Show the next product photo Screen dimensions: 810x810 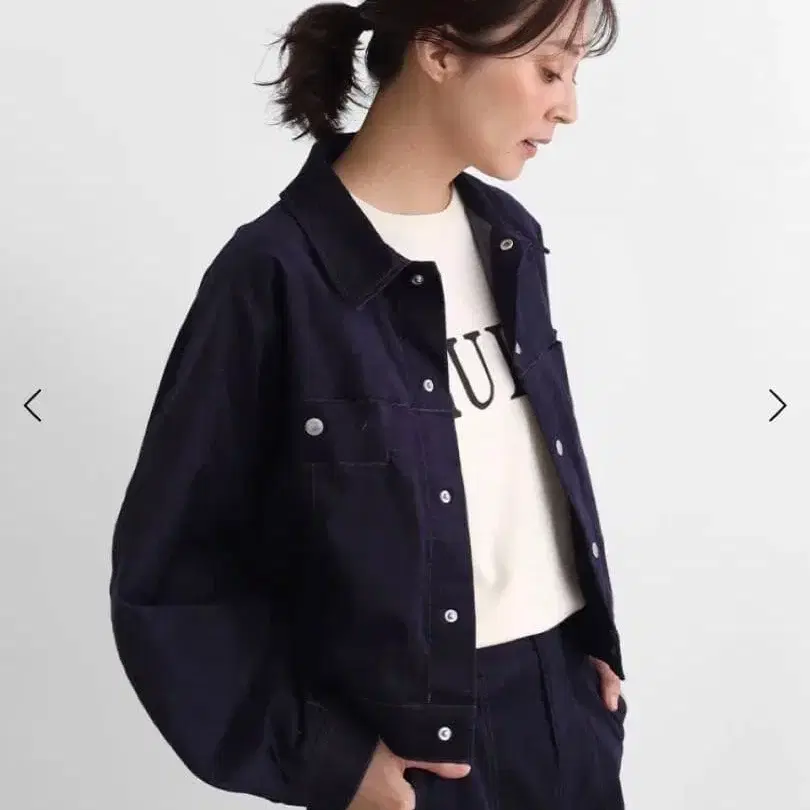(777, 405)
